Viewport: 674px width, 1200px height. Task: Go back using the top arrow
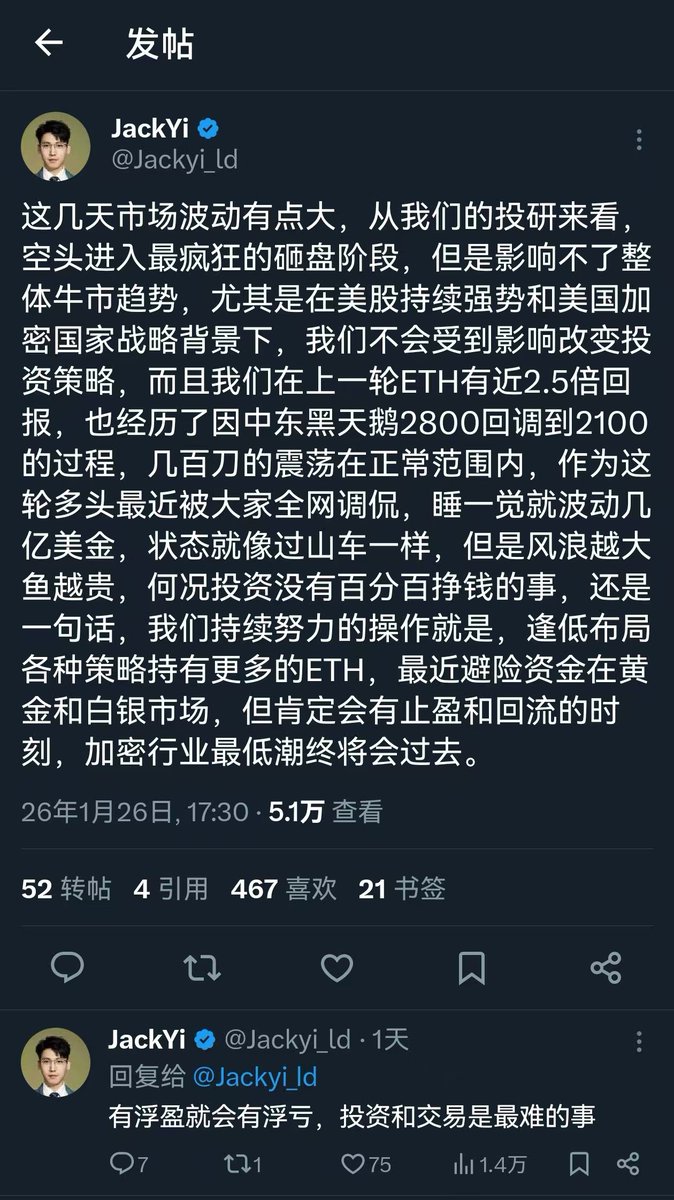48,44
